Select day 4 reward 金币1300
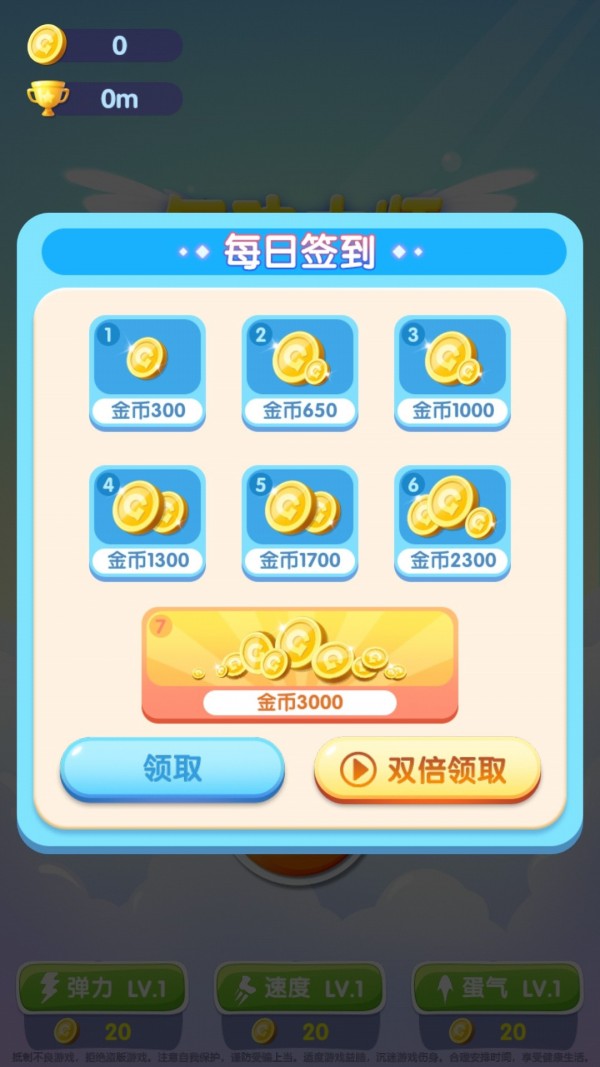The image size is (600, 1067). (147, 522)
